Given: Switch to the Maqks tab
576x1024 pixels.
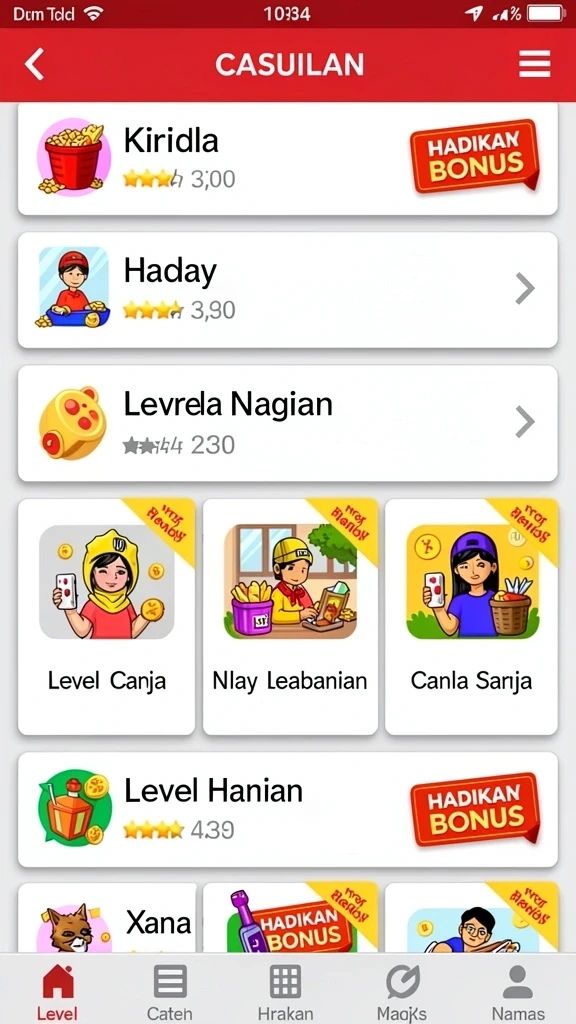Looking at the screenshot, I should click(x=402, y=993).
